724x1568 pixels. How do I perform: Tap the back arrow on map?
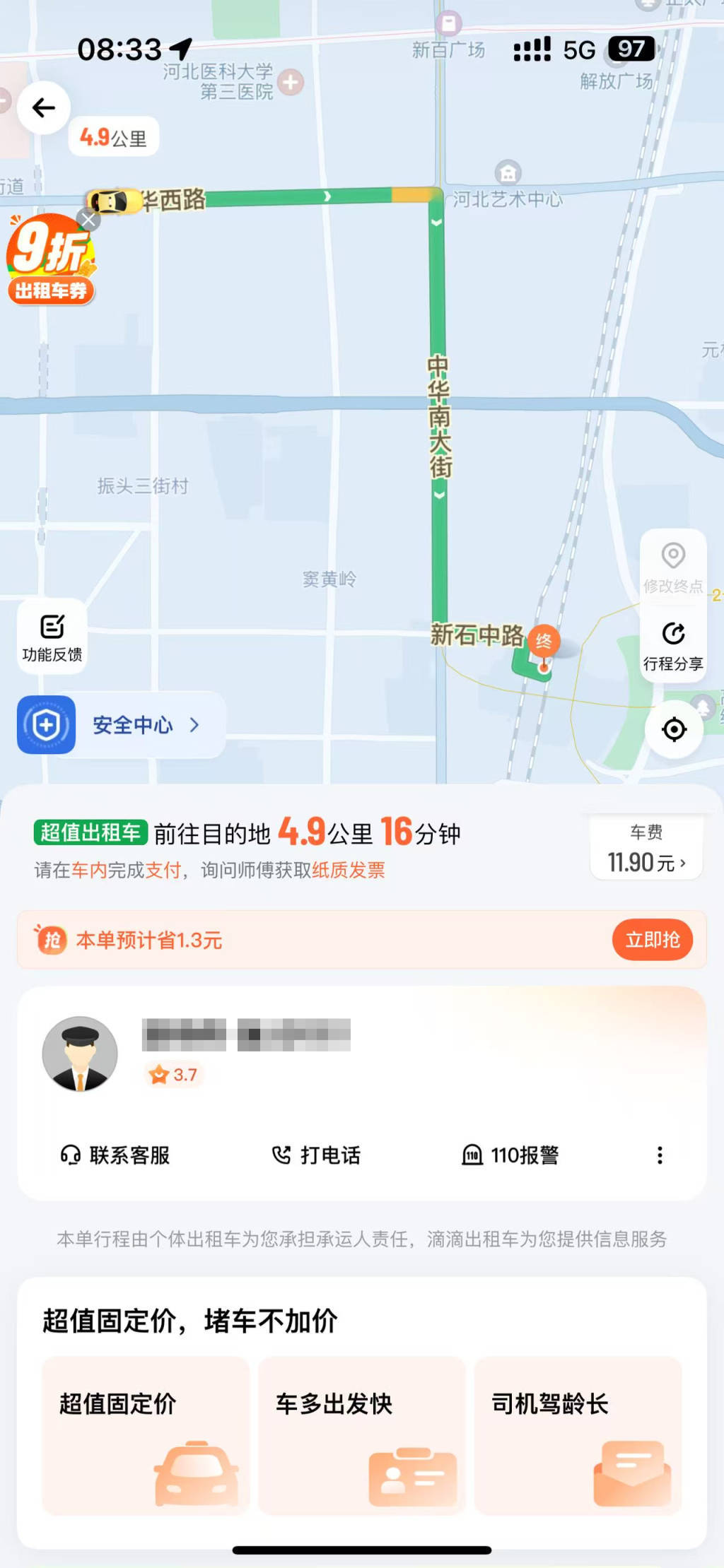point(44,107)
